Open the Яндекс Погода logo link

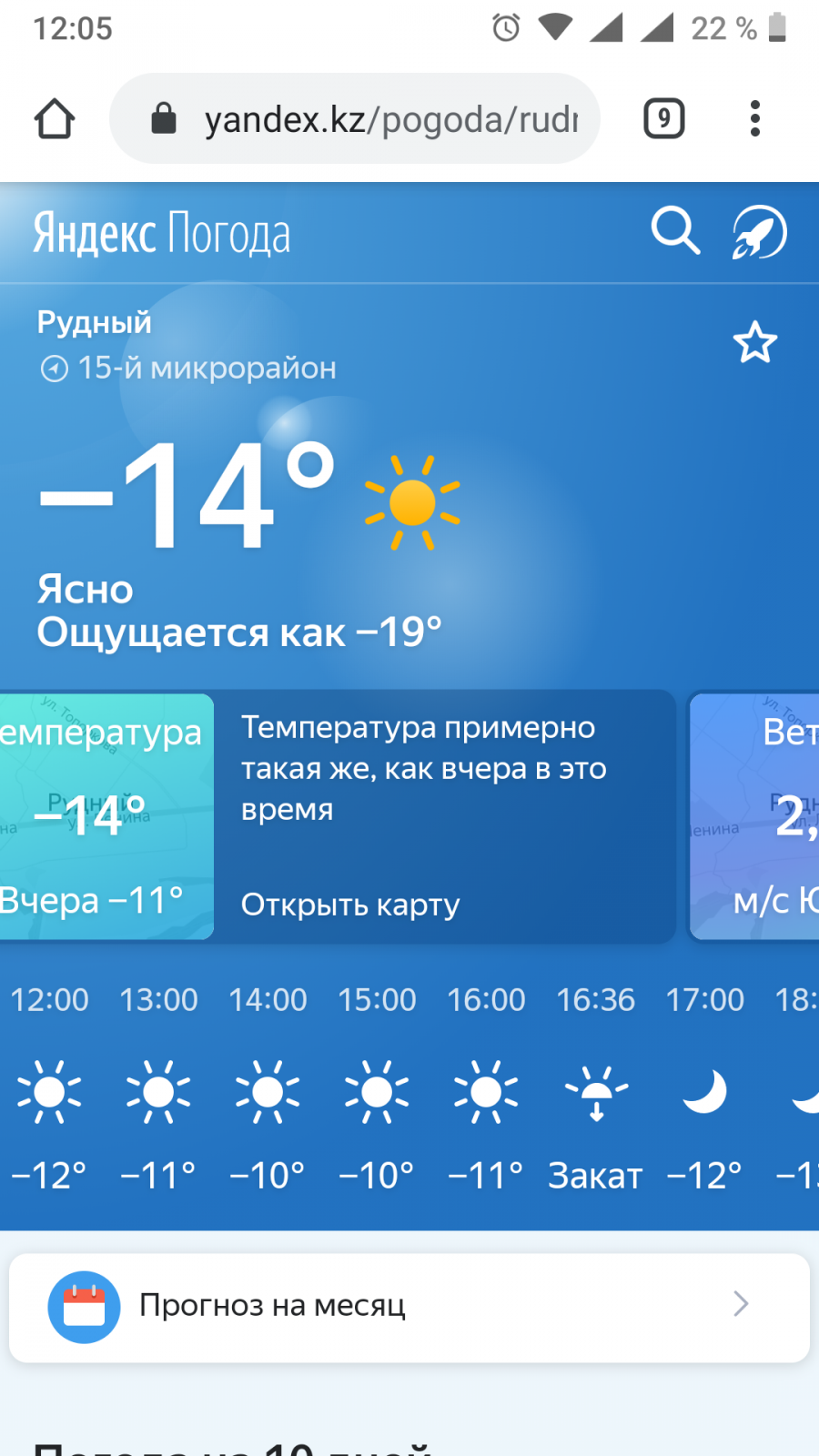[x=162, y=234]
